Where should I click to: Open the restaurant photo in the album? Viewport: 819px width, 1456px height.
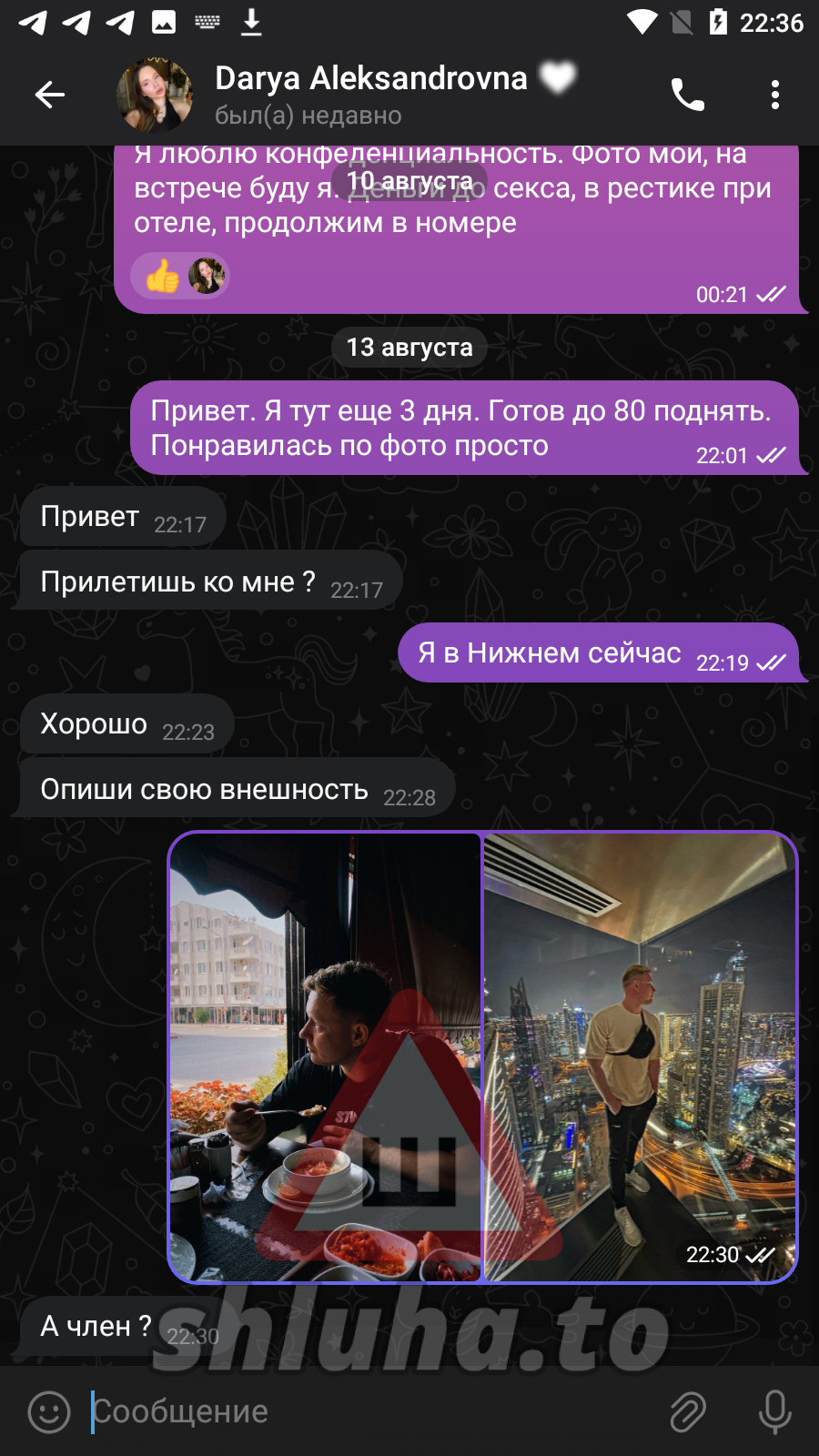(325, 1056)
